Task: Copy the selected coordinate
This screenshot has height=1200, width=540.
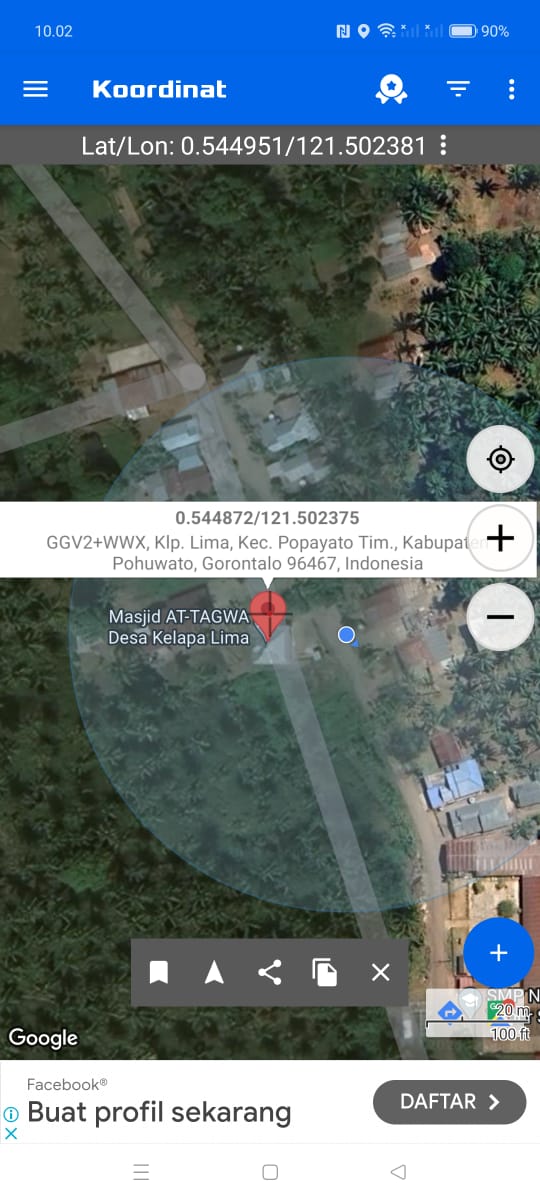Action: tap(325, 972)
